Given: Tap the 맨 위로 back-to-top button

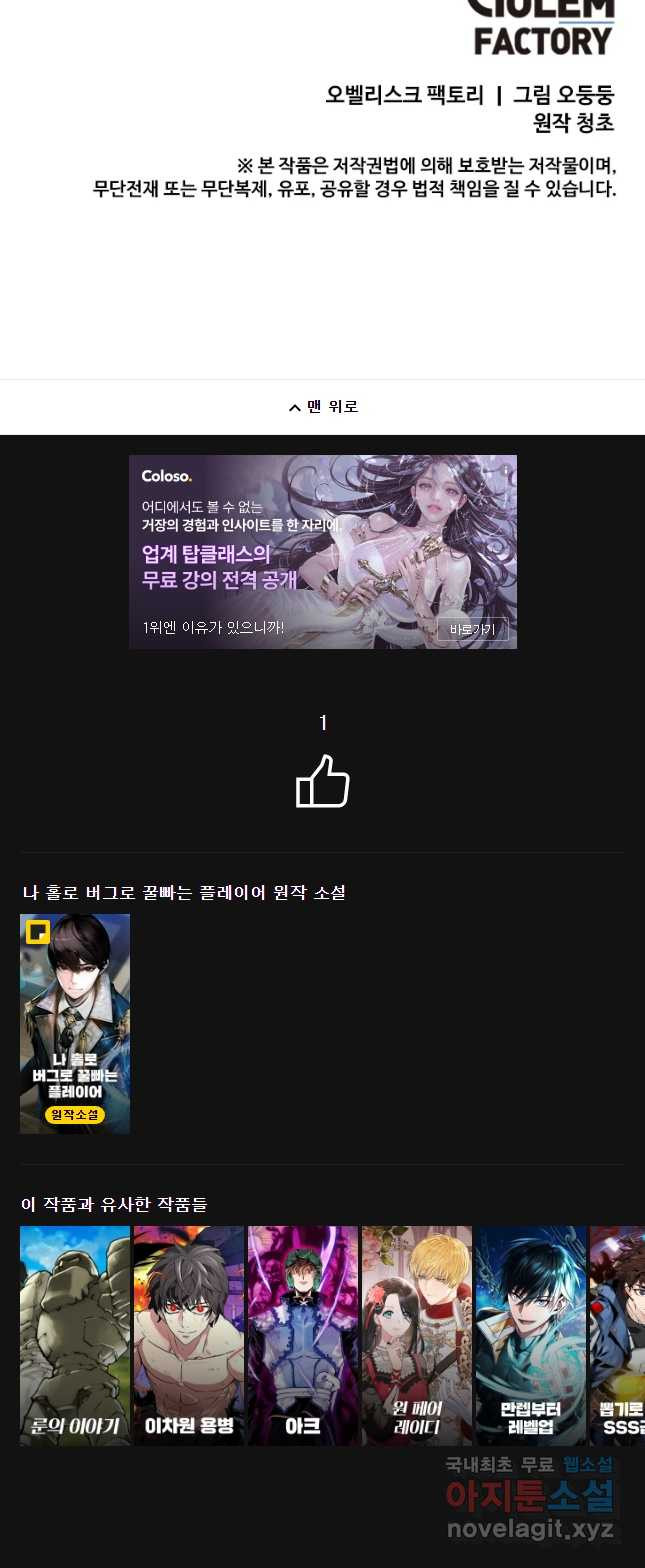Looking at the screenshot, I should [322, 407].
